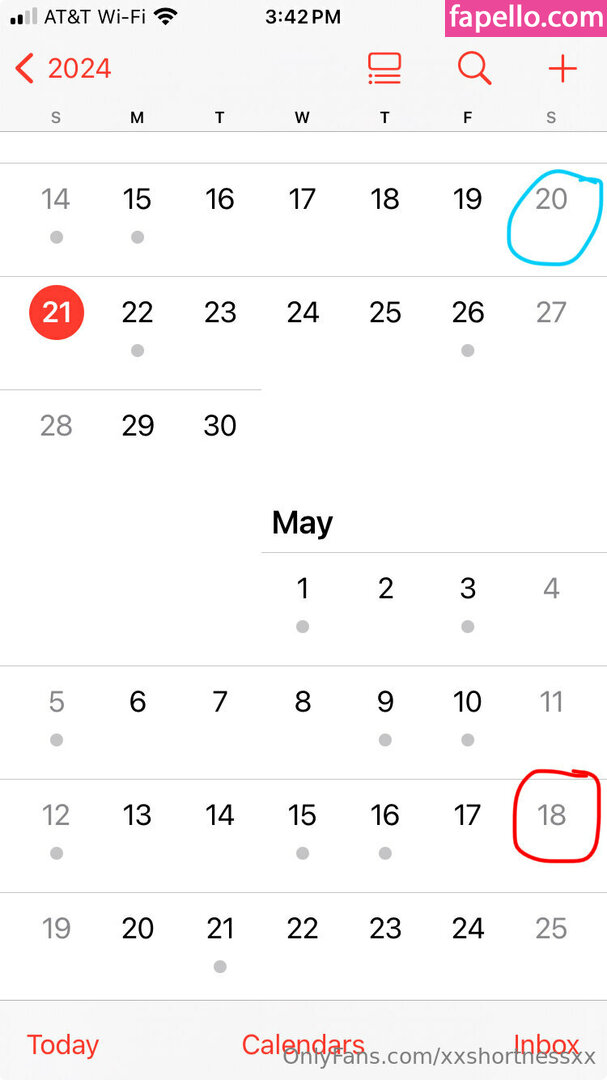Image resolution: width=607 pixels, height=1080 pixels.
Task: Open the calendar search
Action: coord(474,69)
